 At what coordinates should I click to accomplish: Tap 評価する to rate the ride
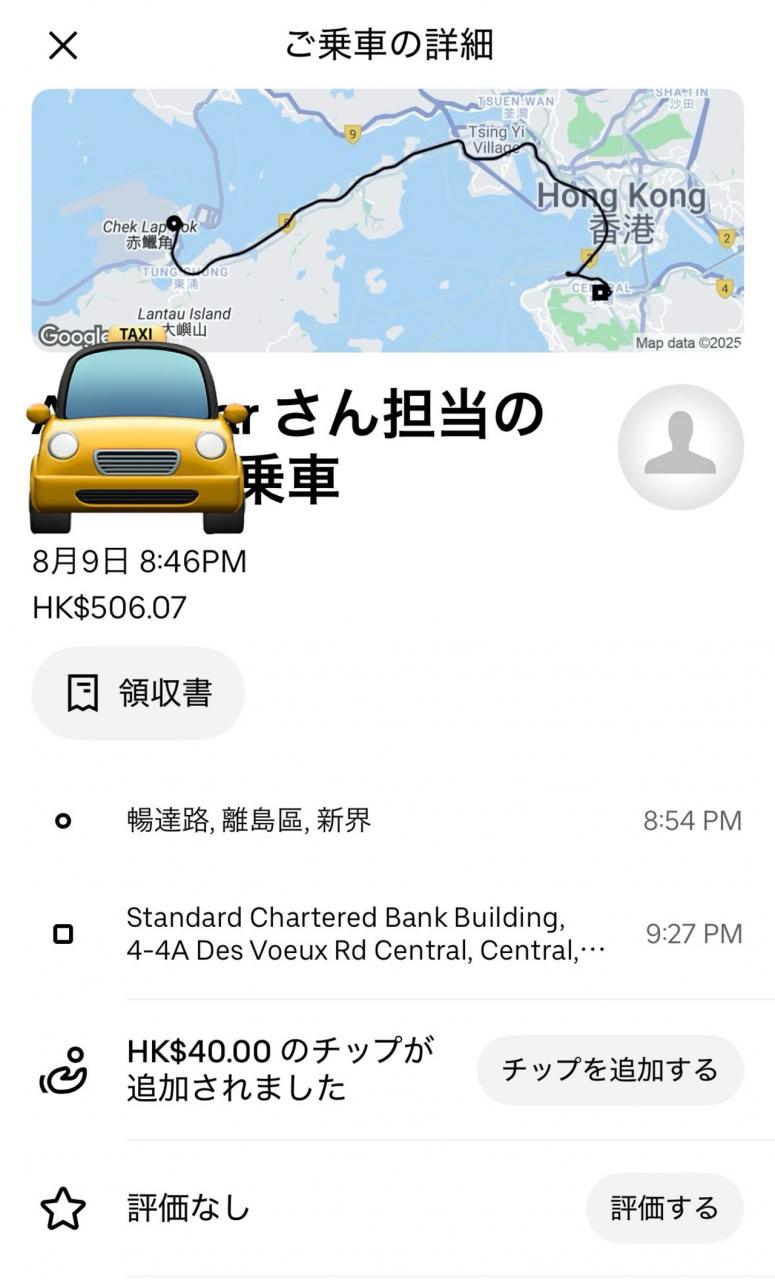[x=664, y=1208]
